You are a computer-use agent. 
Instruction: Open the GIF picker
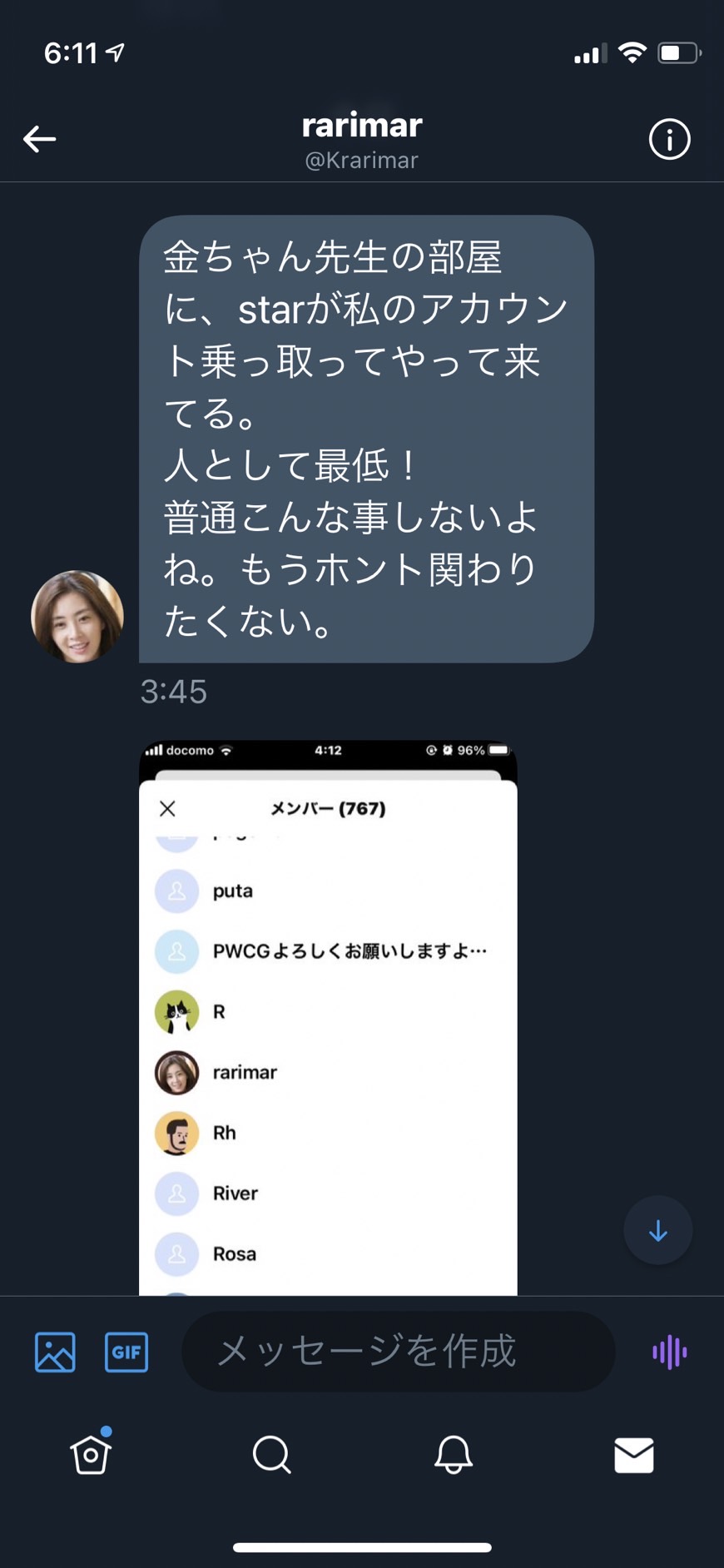(126, 1352)
